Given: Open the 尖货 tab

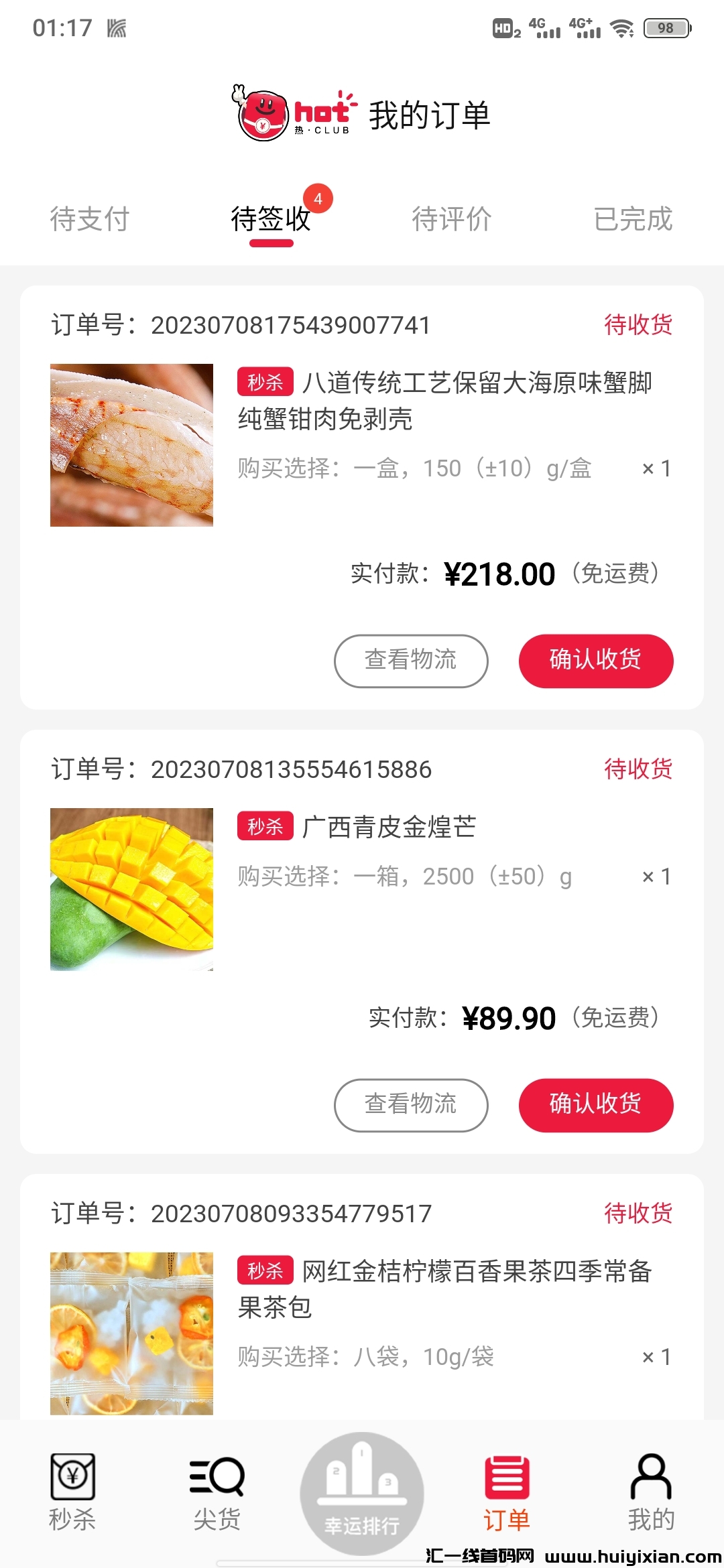Looking at the screenshot, I should point(217,1490).
